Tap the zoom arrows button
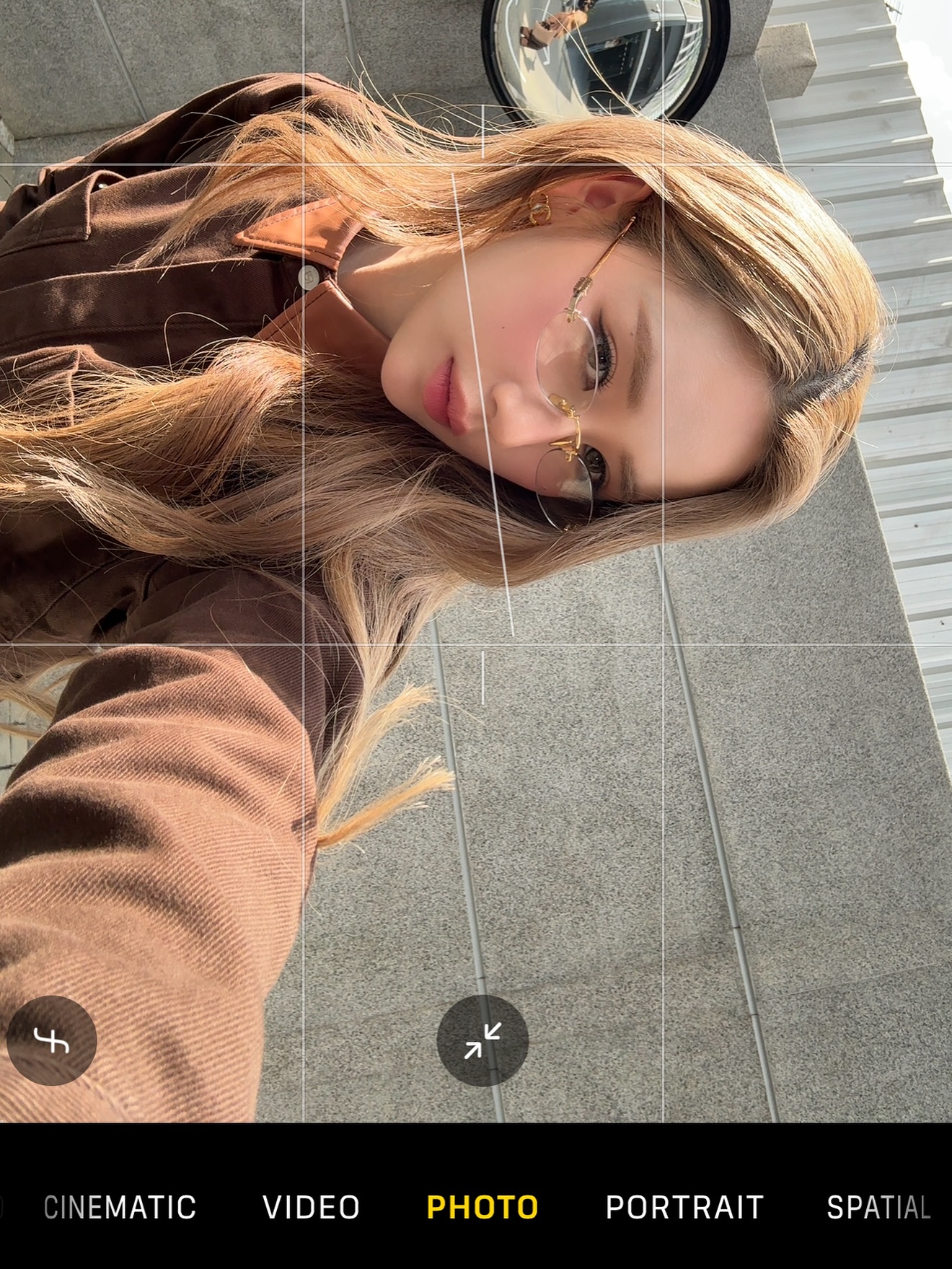The image size is (952, 1269). (x=482, y=1040)
